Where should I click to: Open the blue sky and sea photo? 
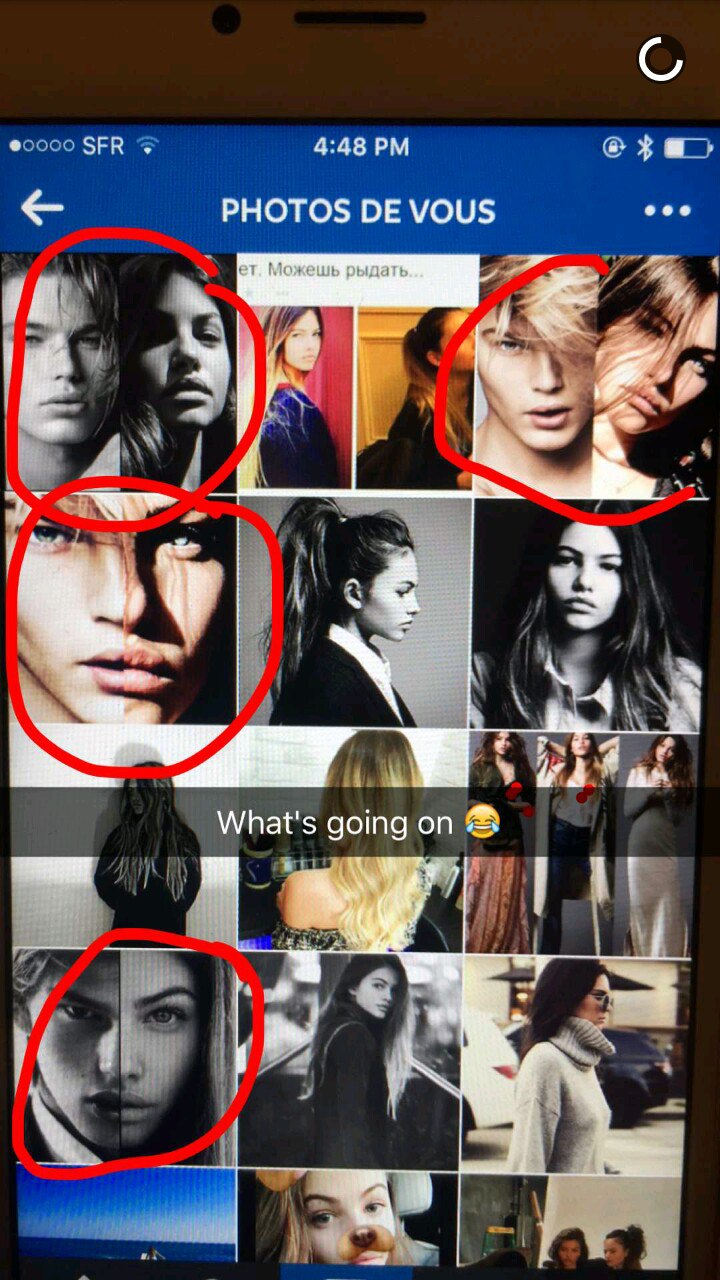(126, 1214)
